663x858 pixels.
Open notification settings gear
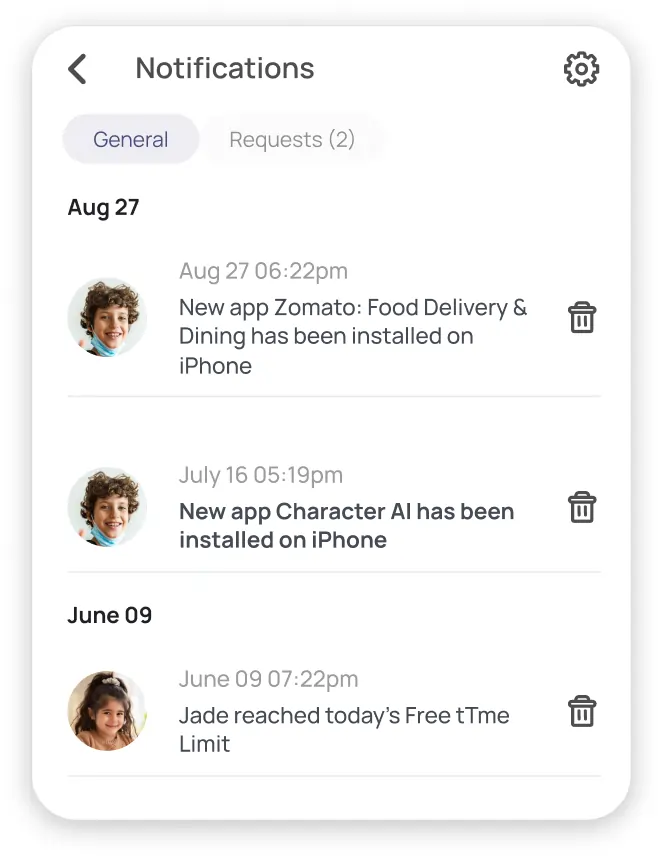[x=581, y=69]
